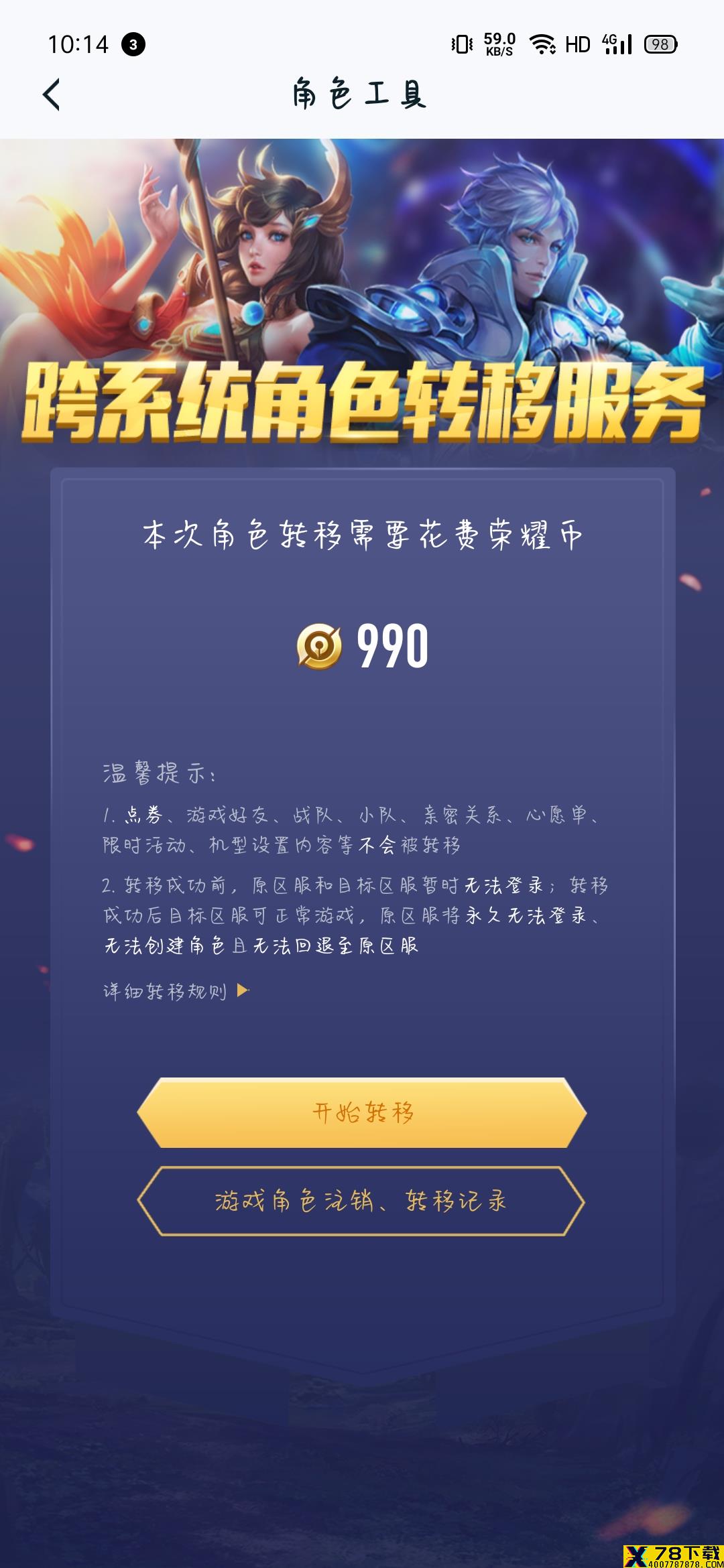Go back using the top-left arrow
This screenshot has height=1568, width=724.
[52, 94]
